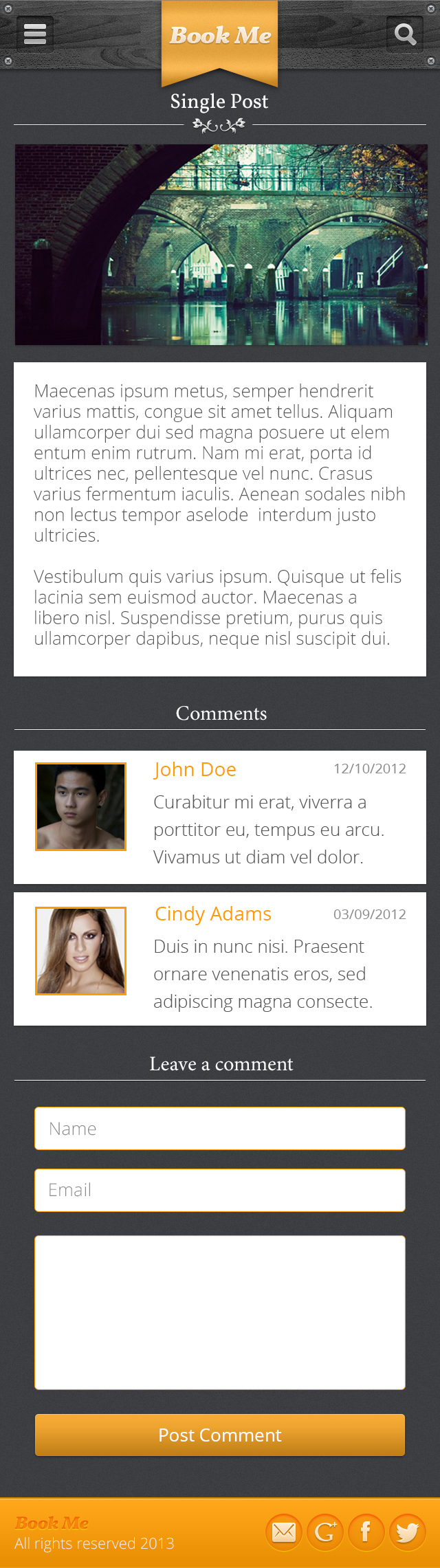
Task: Open the Twitter bird icon
Action: pos(408,1532)
